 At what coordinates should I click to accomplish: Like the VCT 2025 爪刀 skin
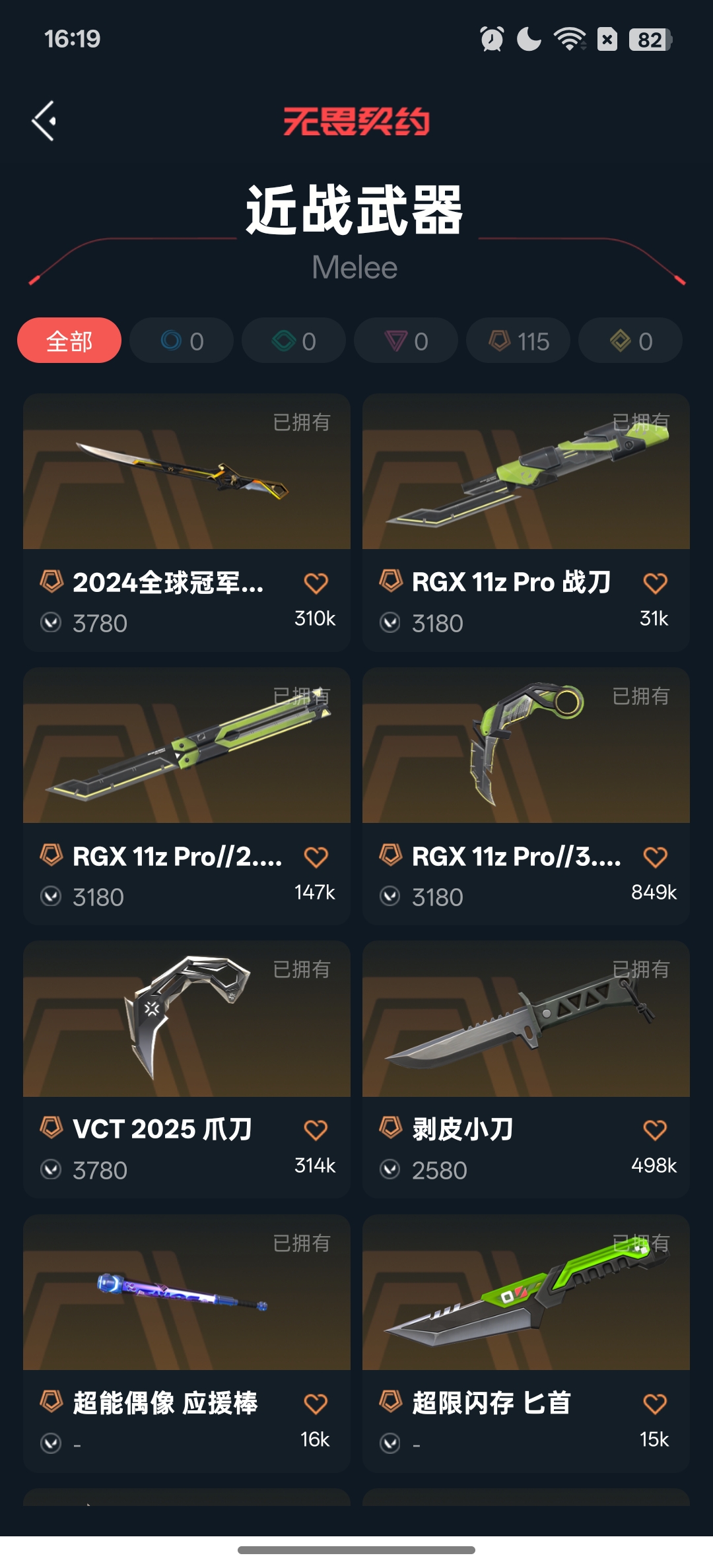pos(316,1130)
